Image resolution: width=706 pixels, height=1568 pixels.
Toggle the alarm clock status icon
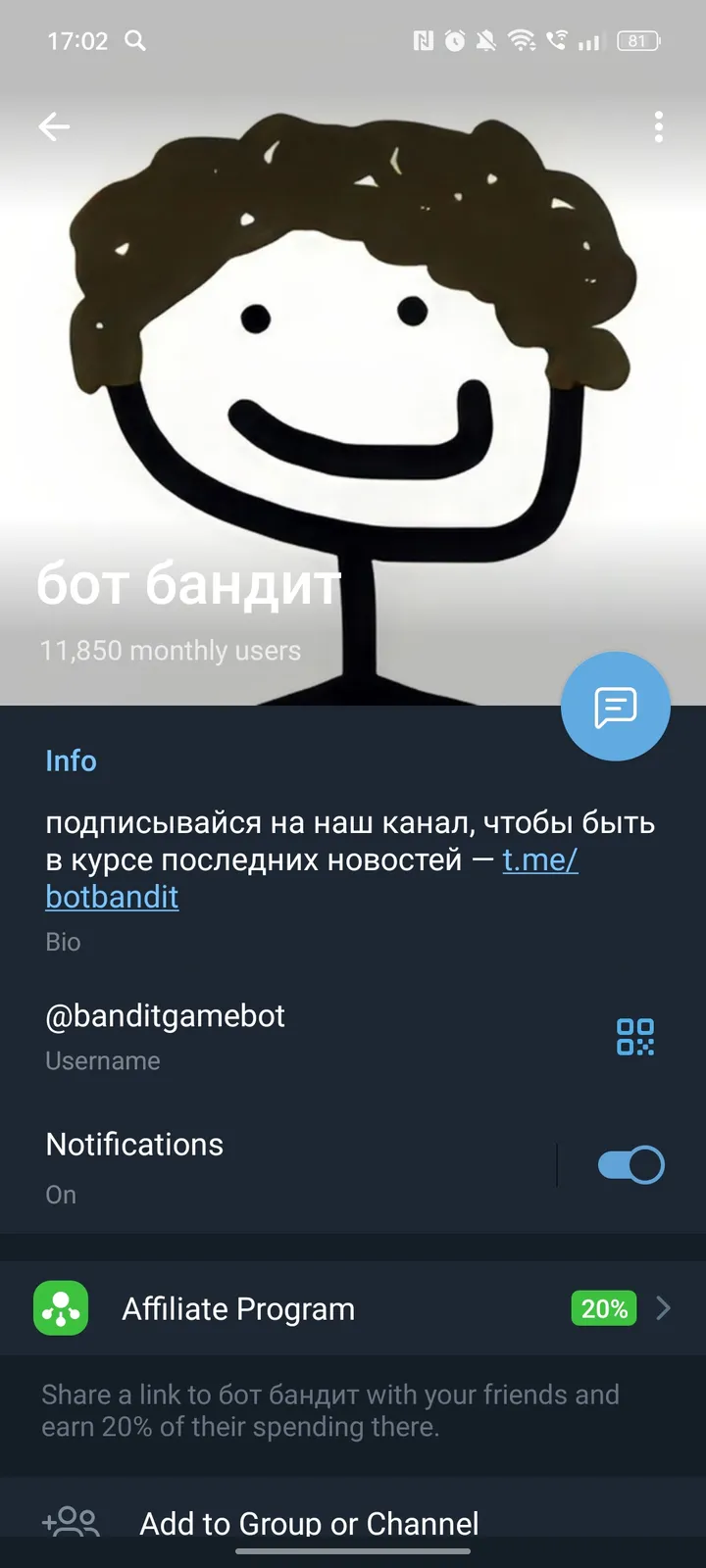click(453, 41)
